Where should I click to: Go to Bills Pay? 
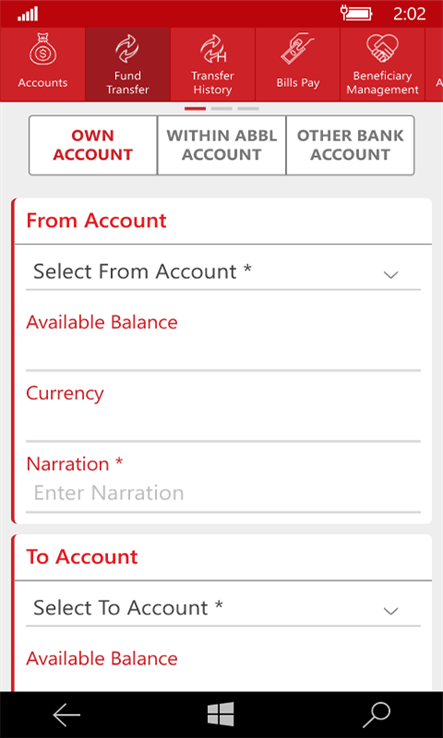(298, 64)
